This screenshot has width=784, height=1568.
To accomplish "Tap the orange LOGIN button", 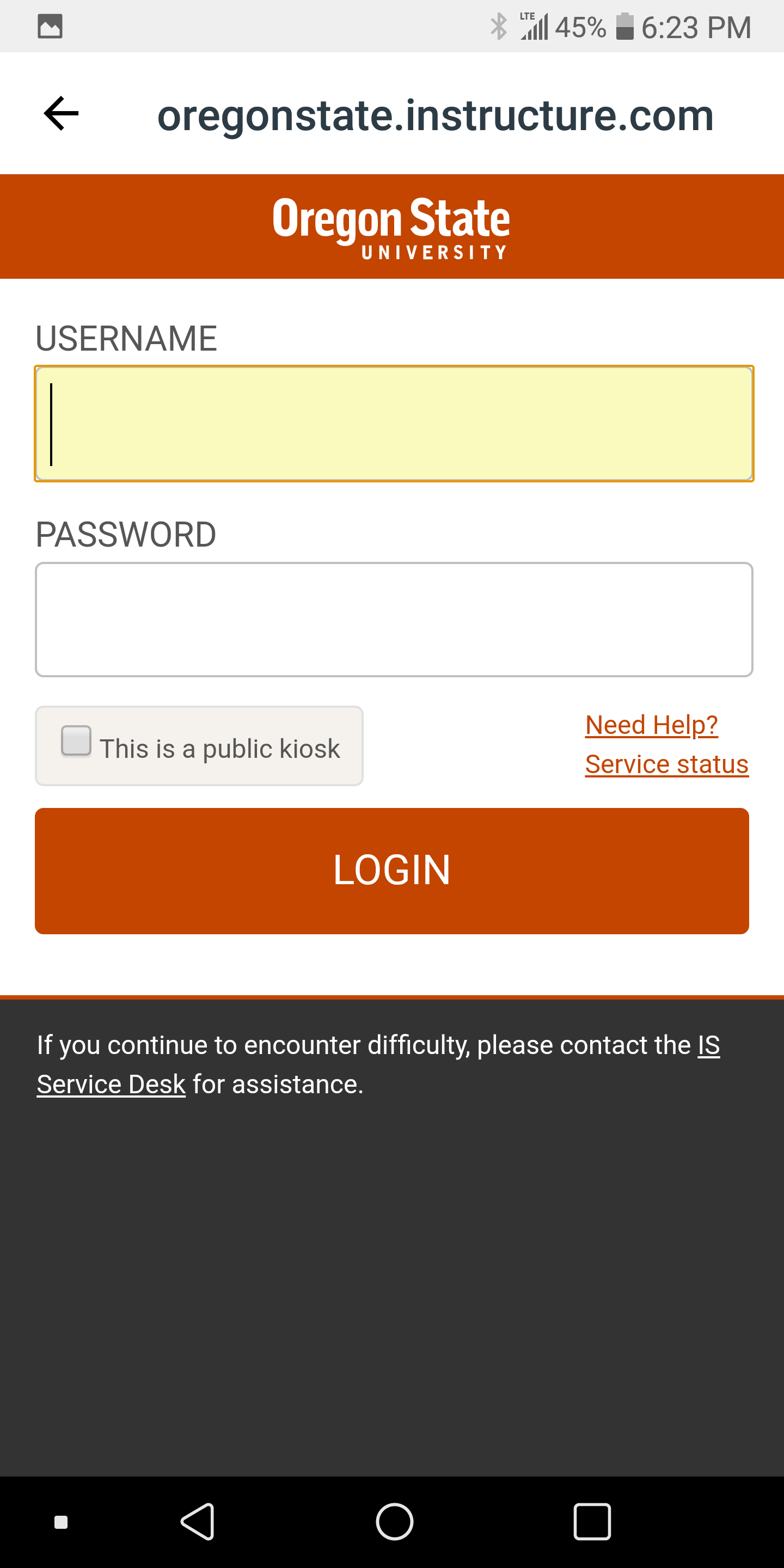I will (x=392, y=871).
